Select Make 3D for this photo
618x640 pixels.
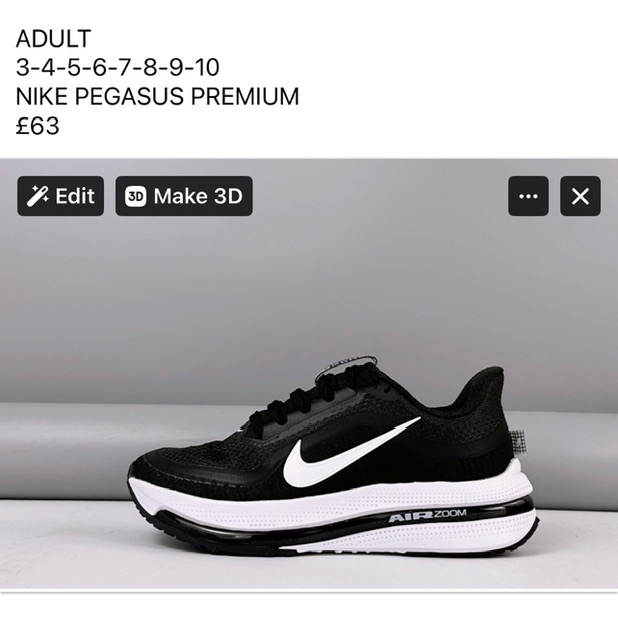(x=184, y=196)
